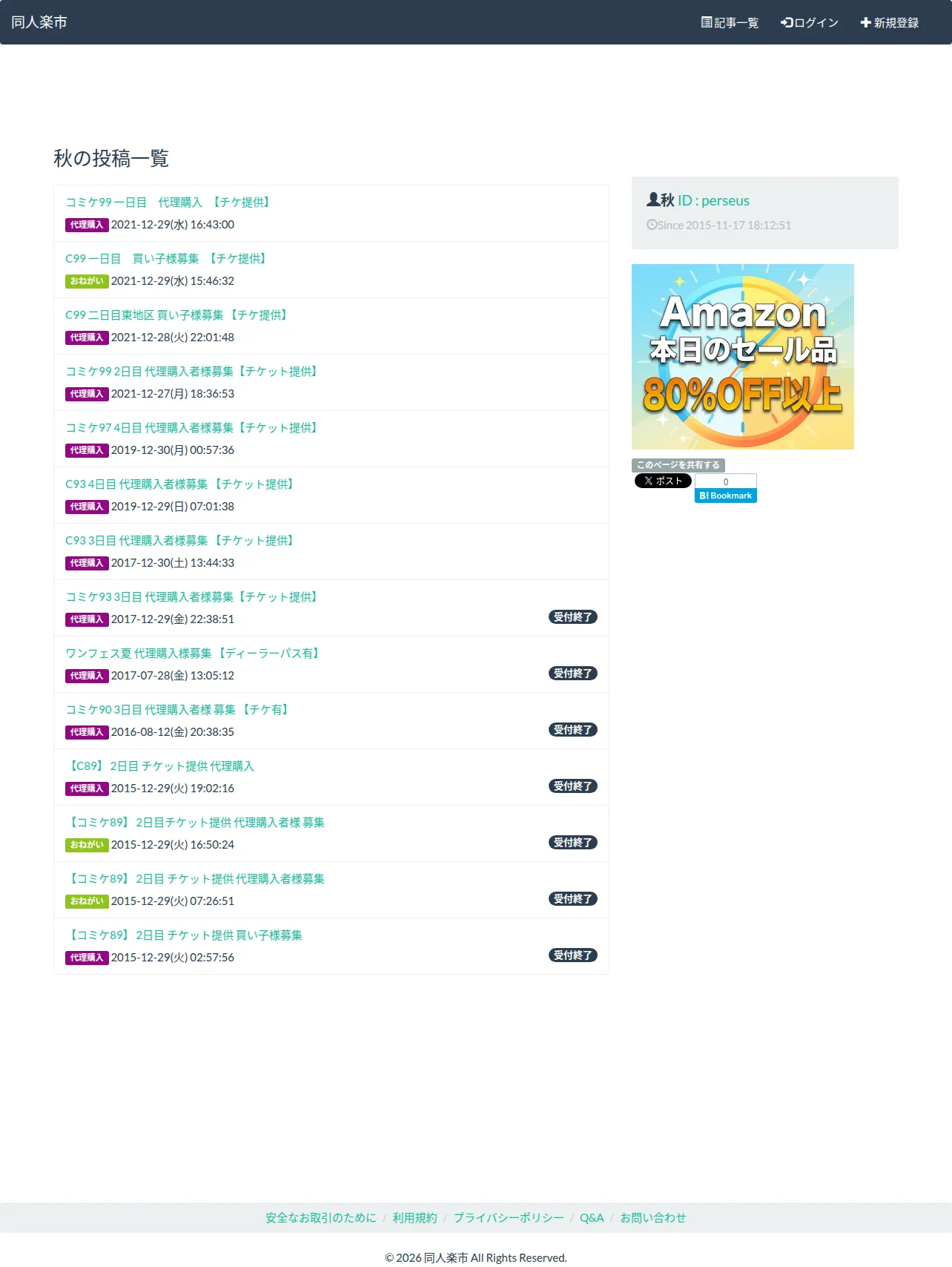Open post C93 4日目 代理購入者様募集
This screenshot has height=1267, width=952.
tap(181, 484)
